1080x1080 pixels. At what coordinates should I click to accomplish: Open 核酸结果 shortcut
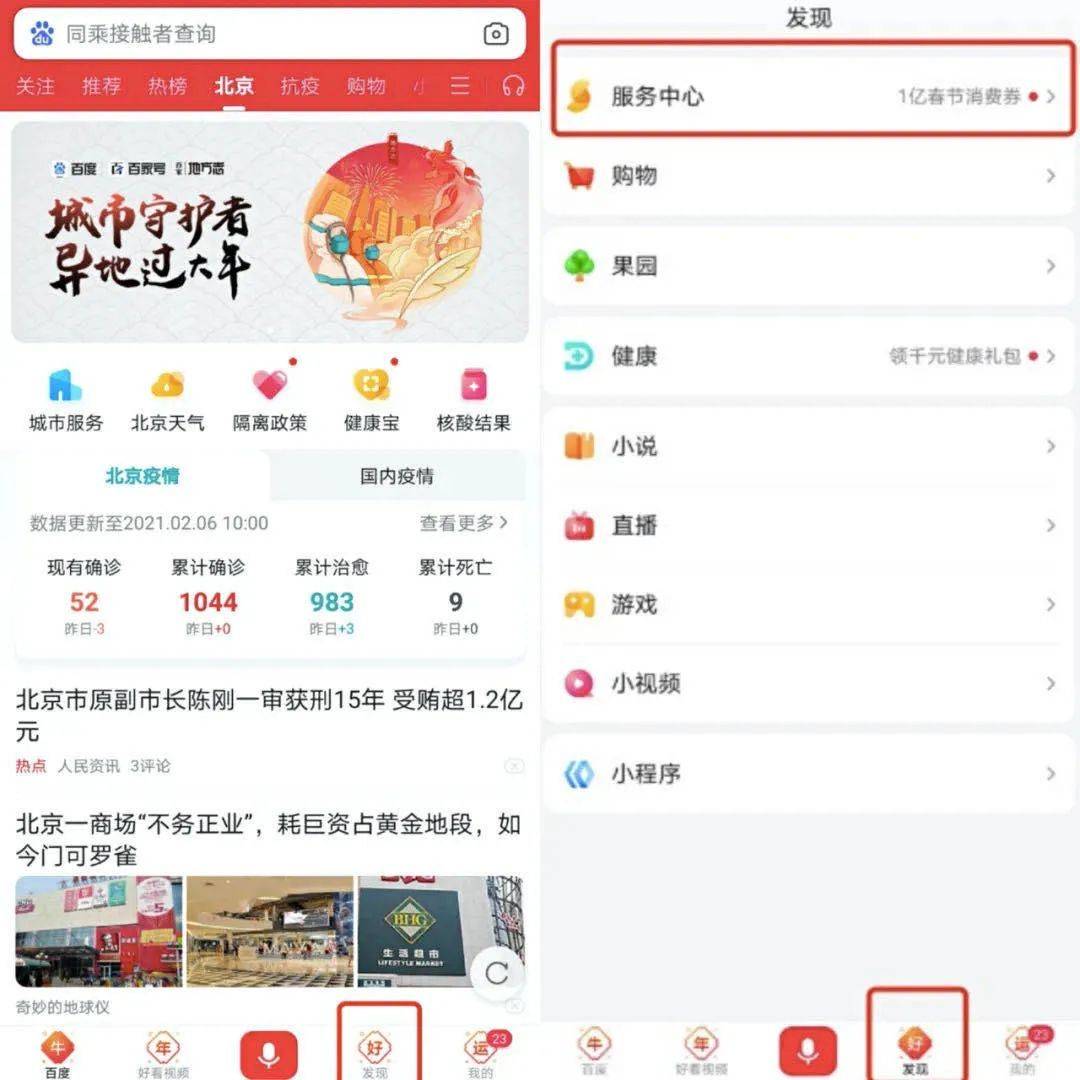474,400
